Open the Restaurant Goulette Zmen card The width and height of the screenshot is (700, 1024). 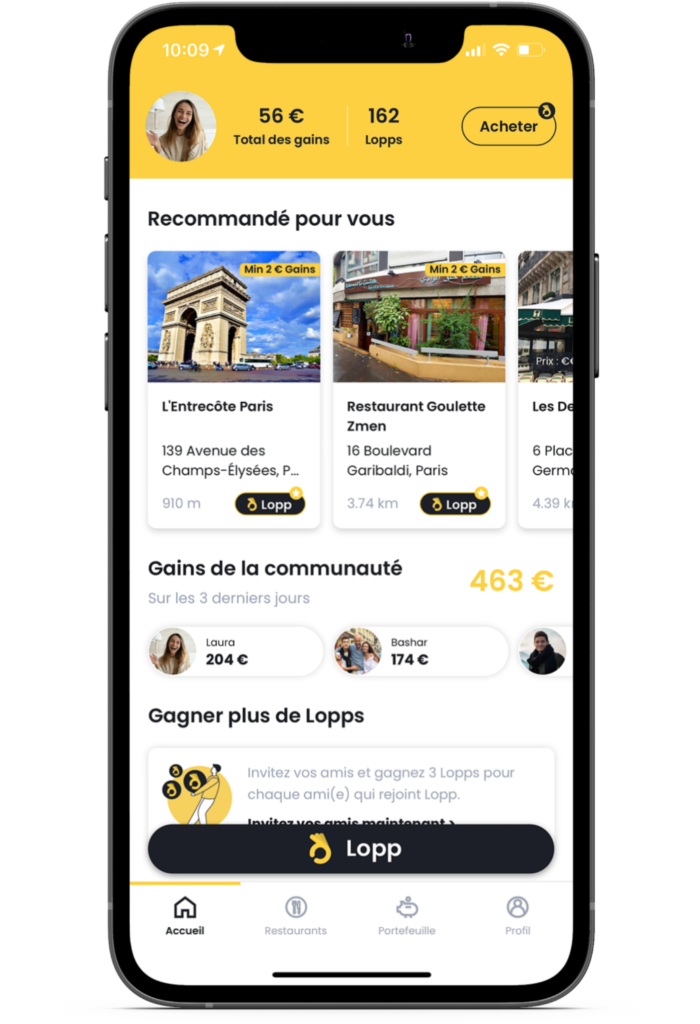tap(419, 390)
